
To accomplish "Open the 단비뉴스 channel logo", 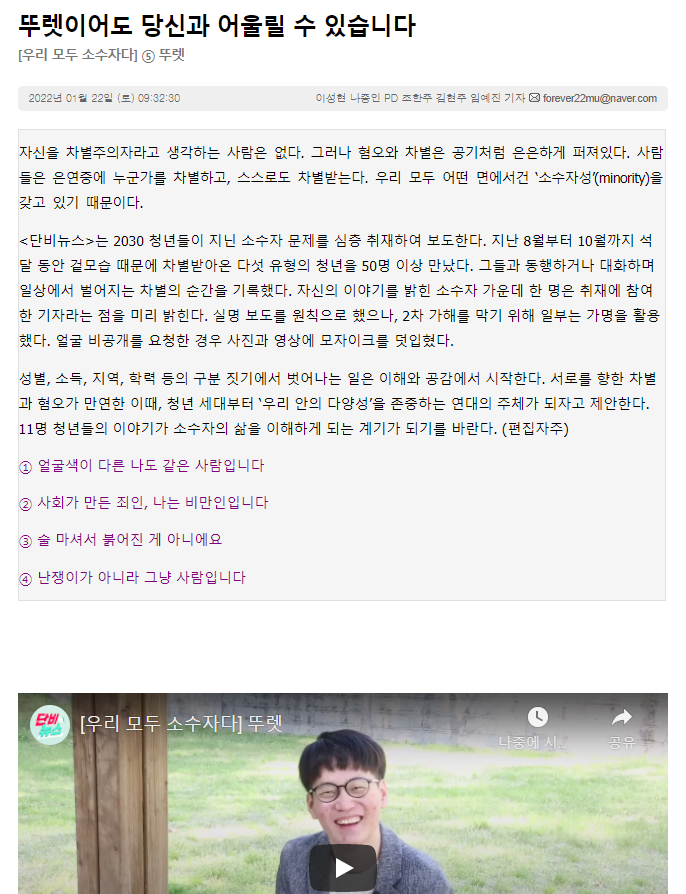I will click(x=50, y=724).
